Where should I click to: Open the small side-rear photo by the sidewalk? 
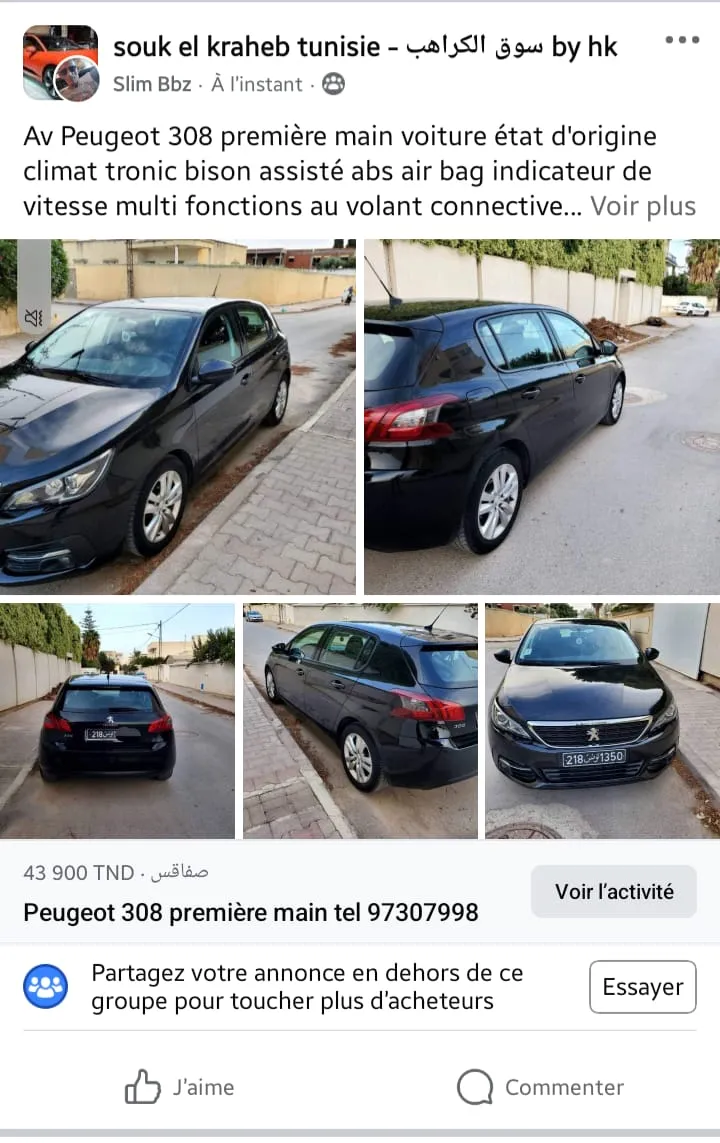click(360, 720)
